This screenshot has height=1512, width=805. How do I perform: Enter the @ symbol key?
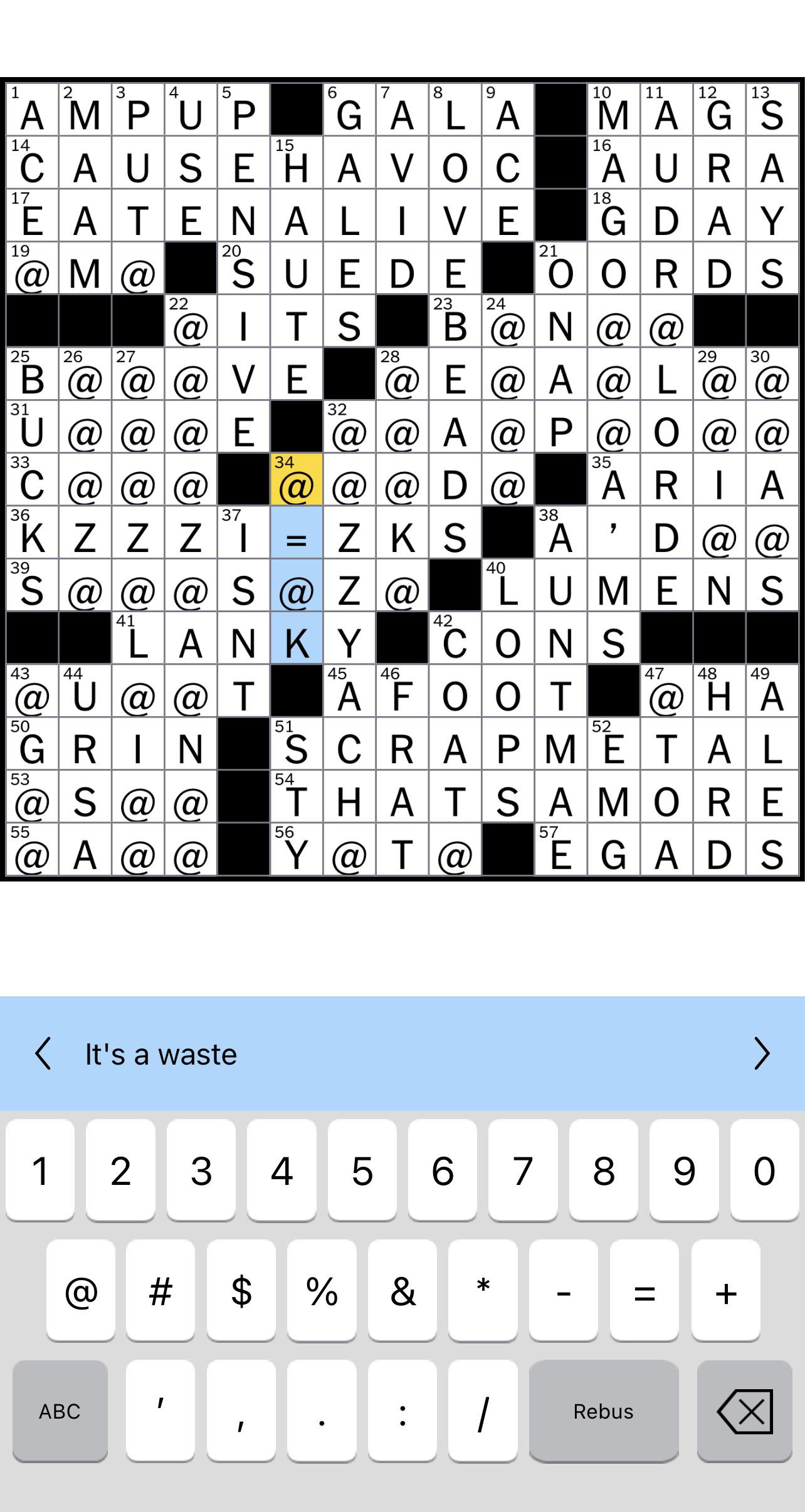81,1291
